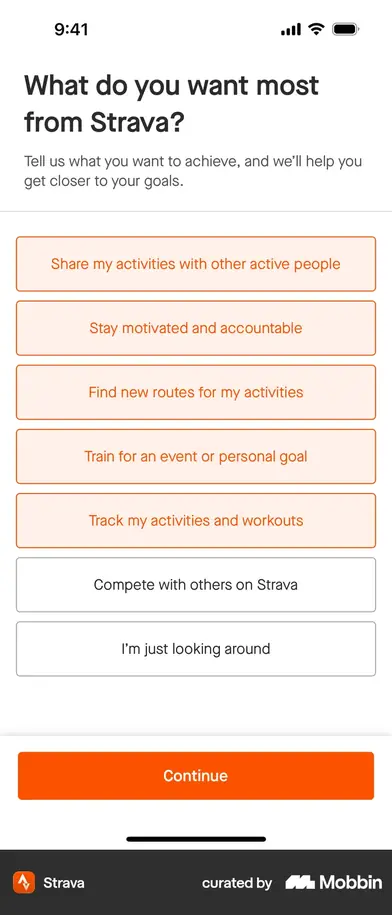Image resolution: width=392 pixels, height=915 pixels.
Task: Select 'Compete with others on Strava'
Action: (196, 585)
